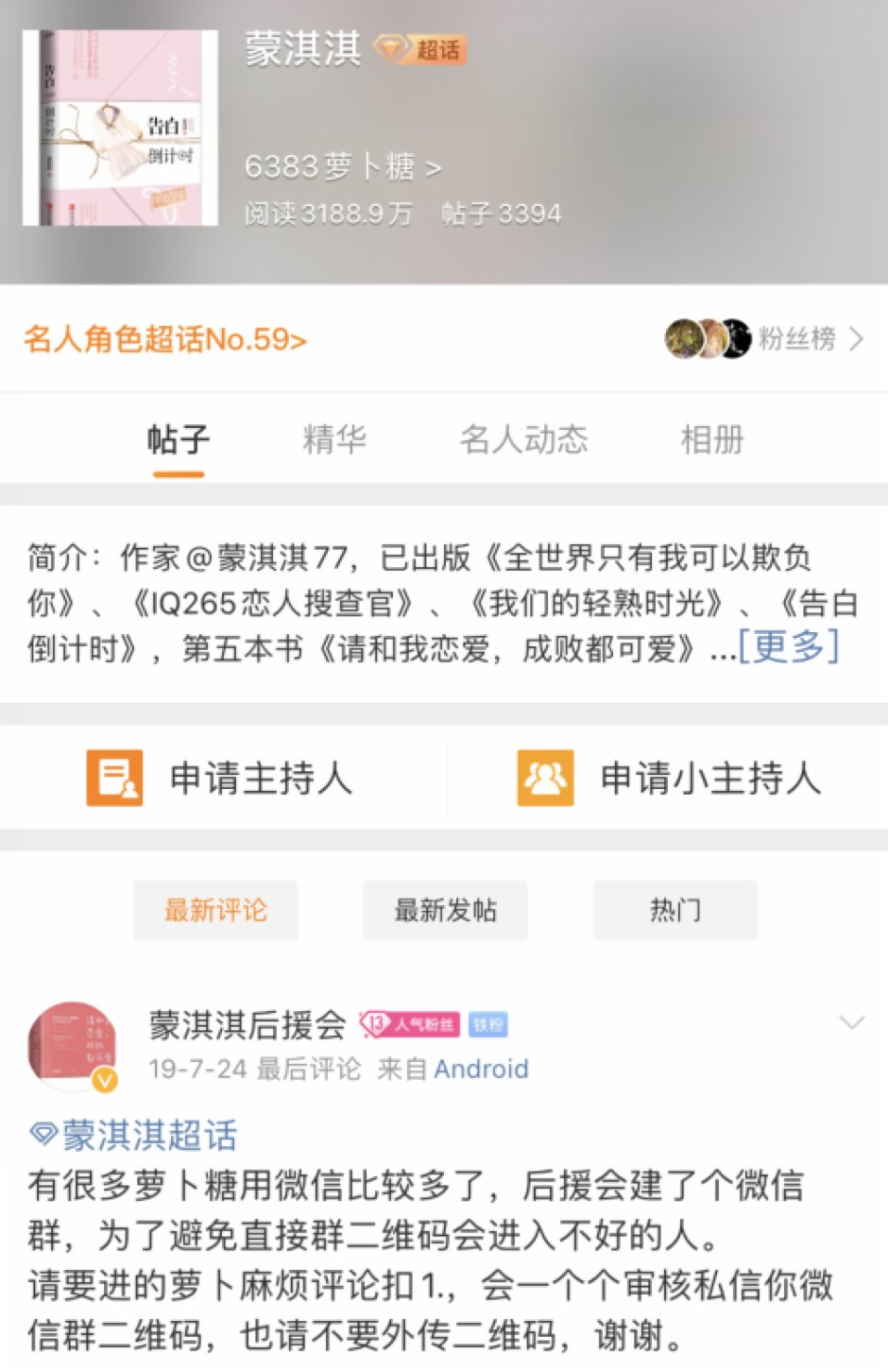Switch to the 相册 tab
The image size is (888, 1372).
tap(712, 439)
